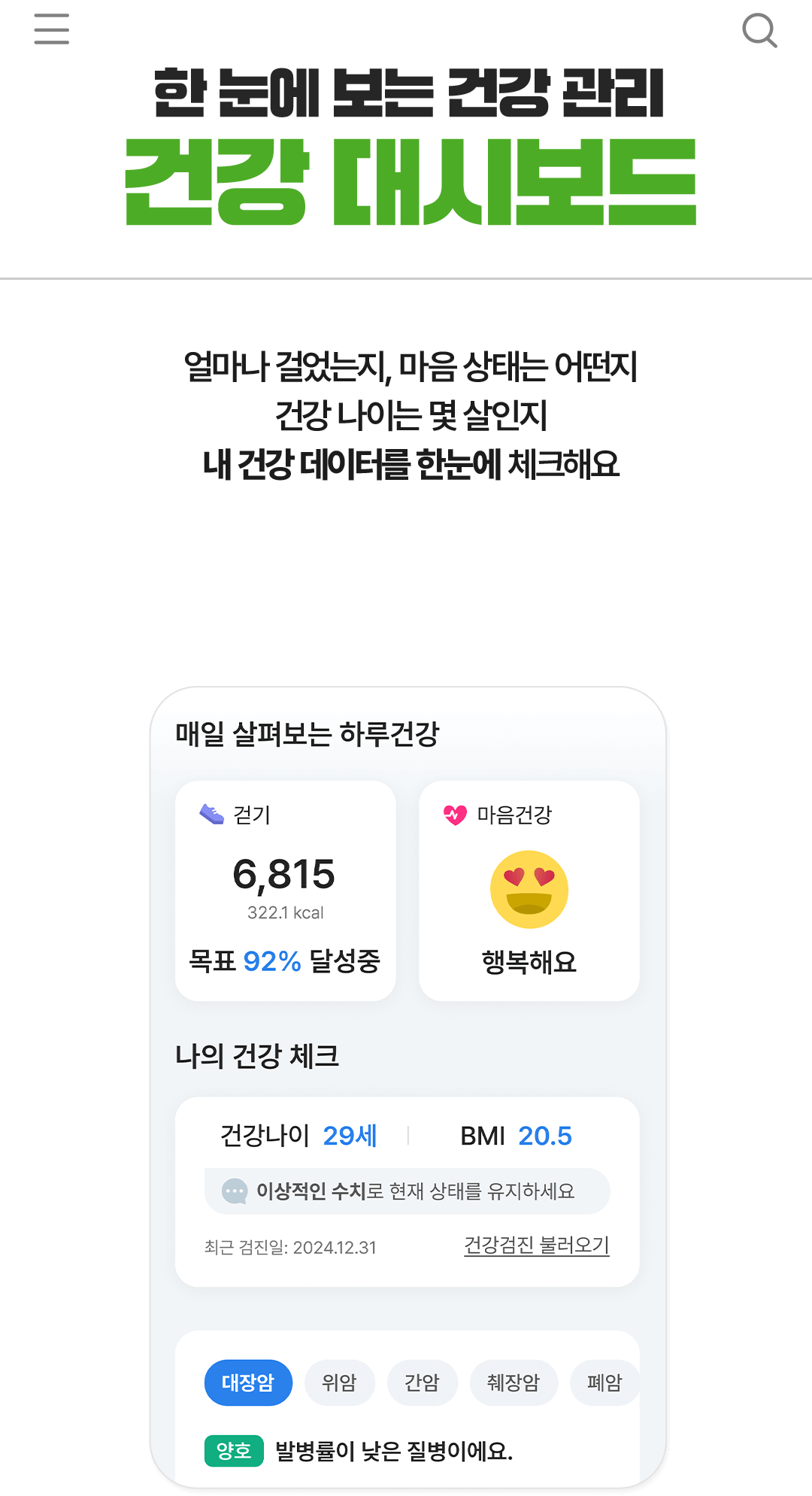Open the hamburger drawer menu
Image resolution: width=812 pixels, height=1496 pixels.
[x=51, y=29]
